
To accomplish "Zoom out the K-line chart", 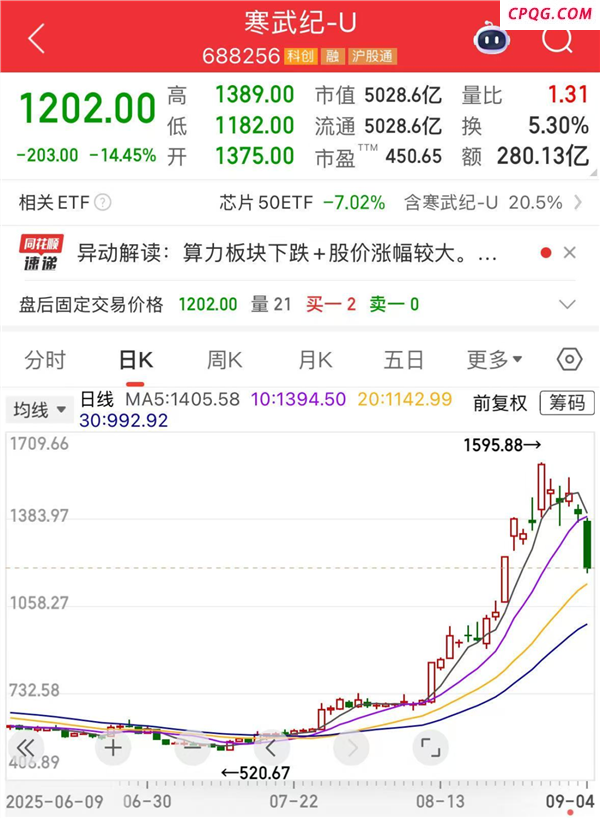I will pyautogui.click(x=192, y=747).
